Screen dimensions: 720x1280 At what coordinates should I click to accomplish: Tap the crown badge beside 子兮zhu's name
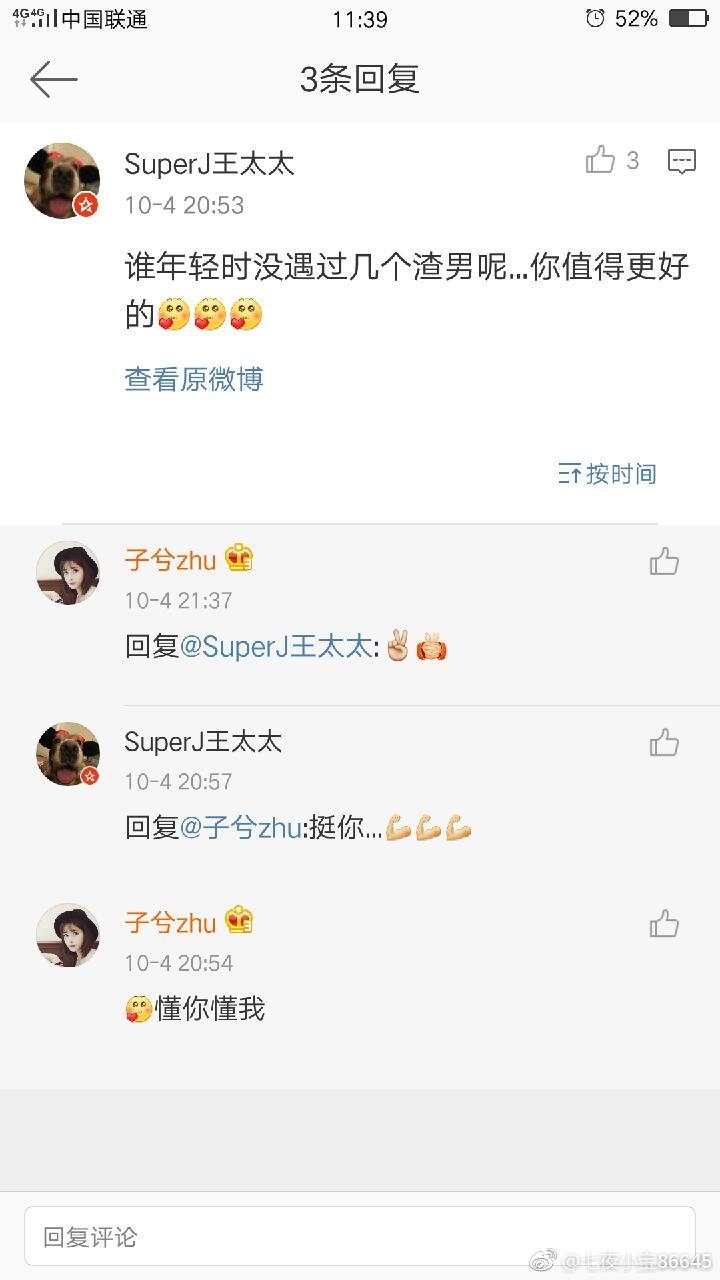(238, 559)
